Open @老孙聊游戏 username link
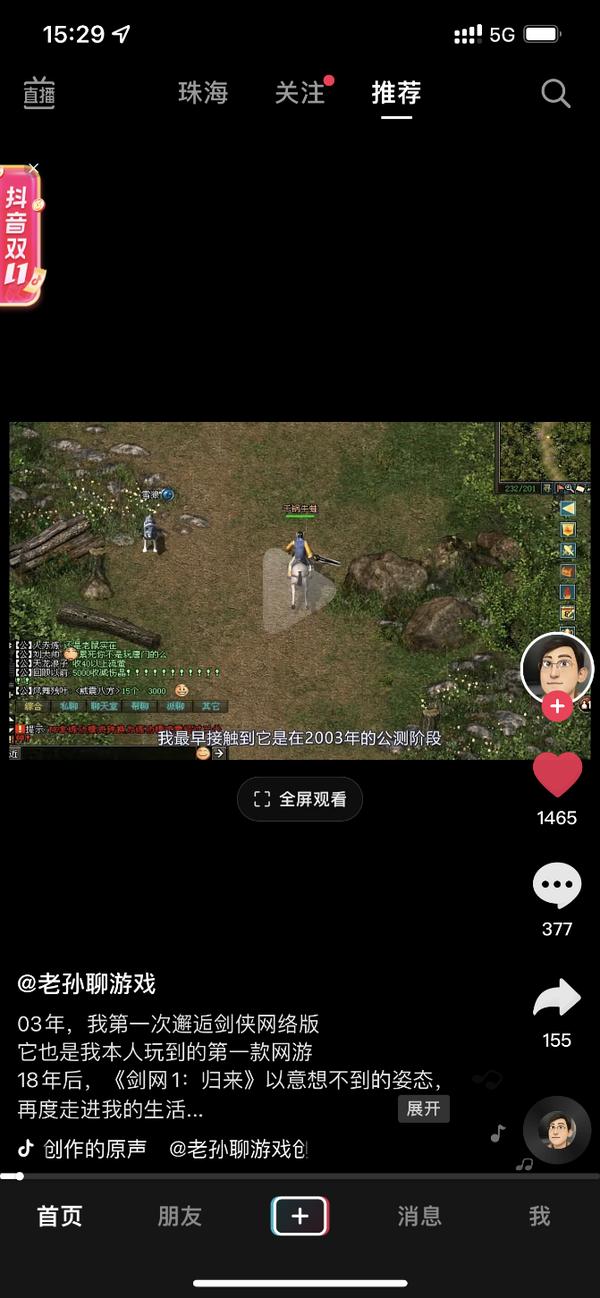Viewport: 600px width, 1298px height. coord(87,984)
